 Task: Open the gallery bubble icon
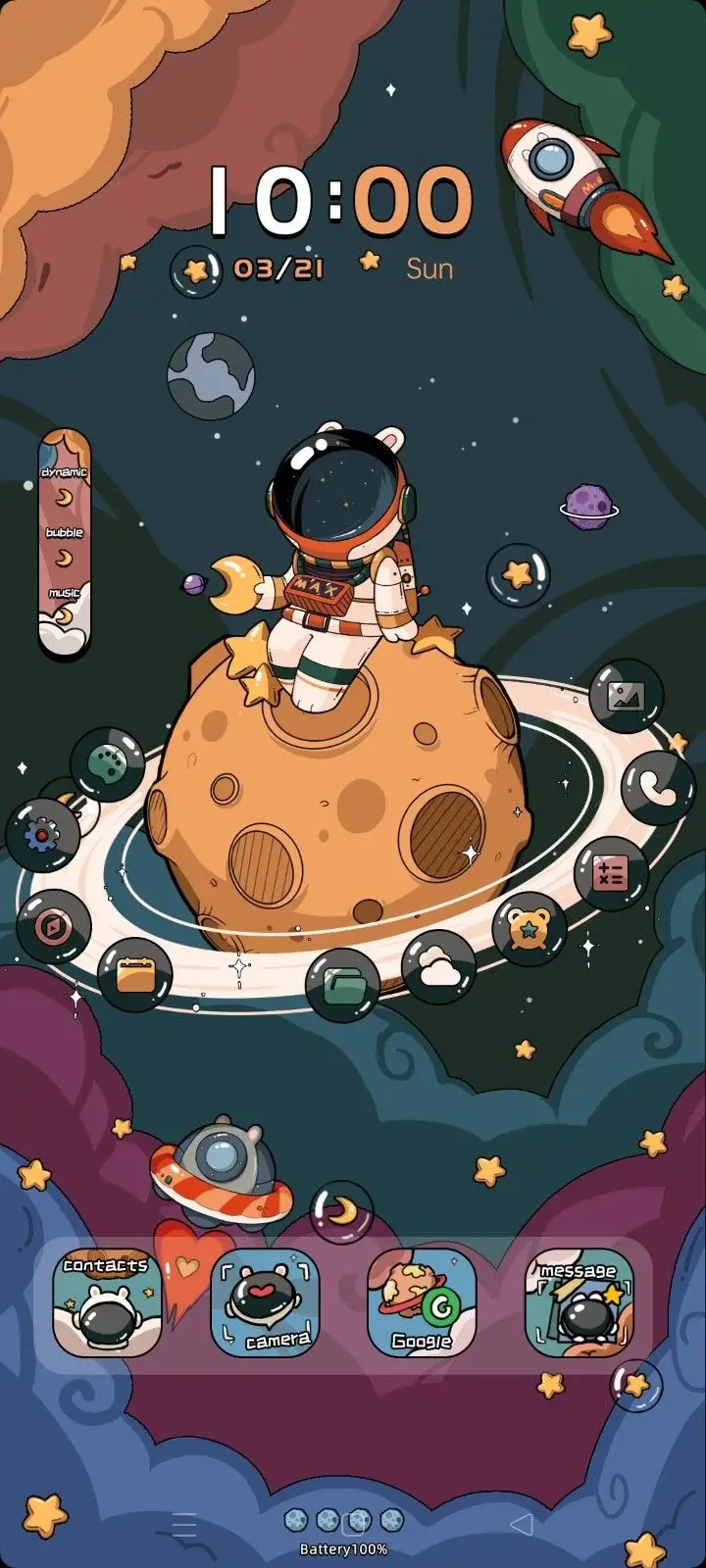click(627, 697)
